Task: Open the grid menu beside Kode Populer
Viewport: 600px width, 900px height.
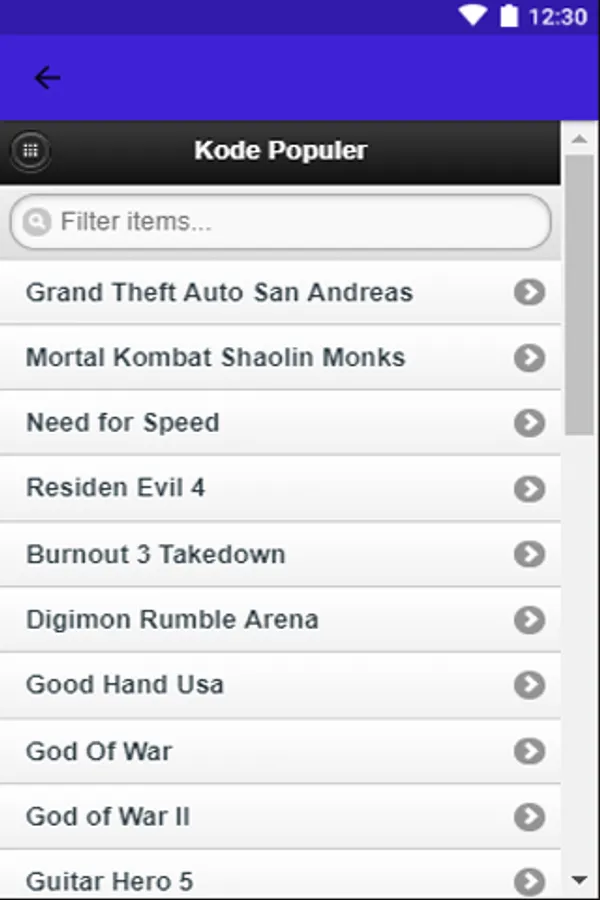Action: 30,151
